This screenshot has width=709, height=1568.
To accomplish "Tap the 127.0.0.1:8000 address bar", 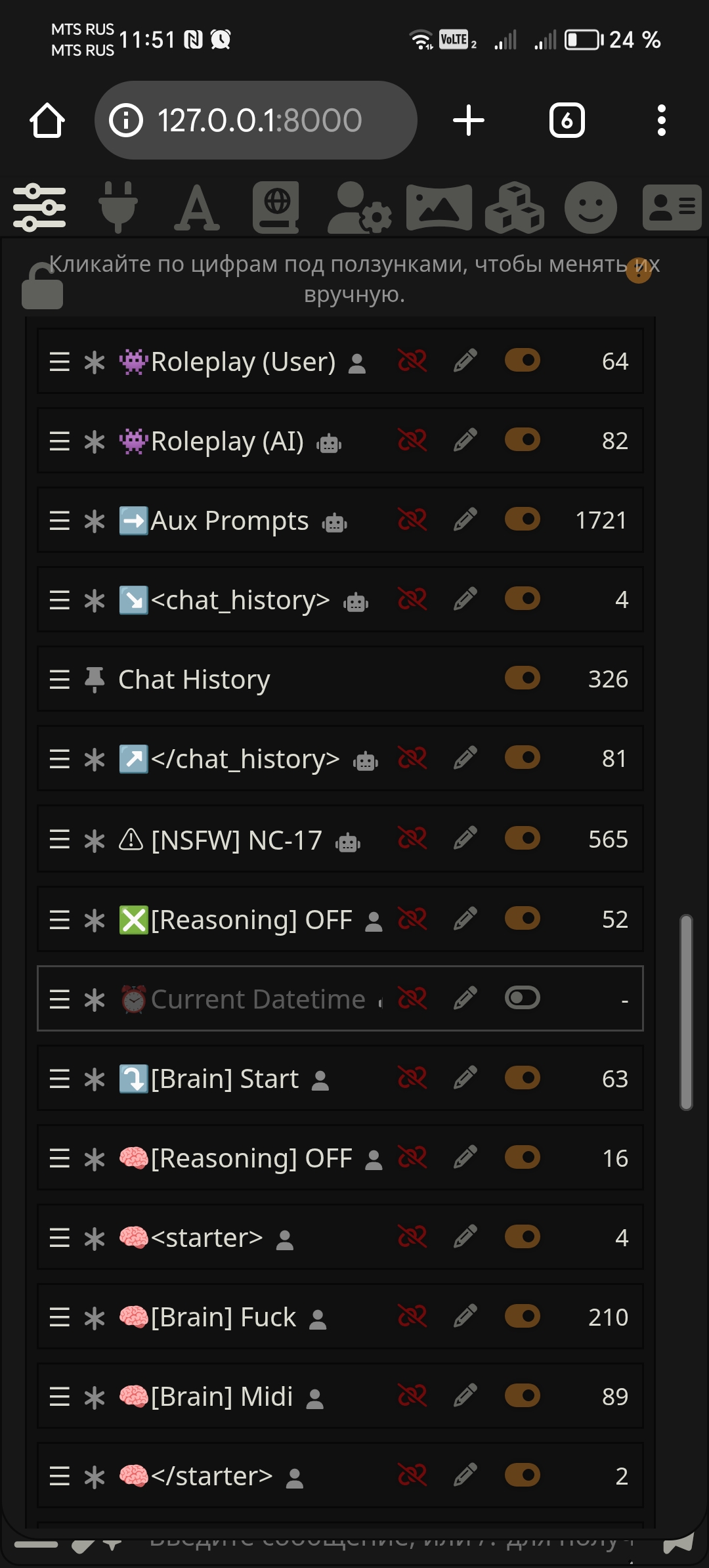I will 256,120.
